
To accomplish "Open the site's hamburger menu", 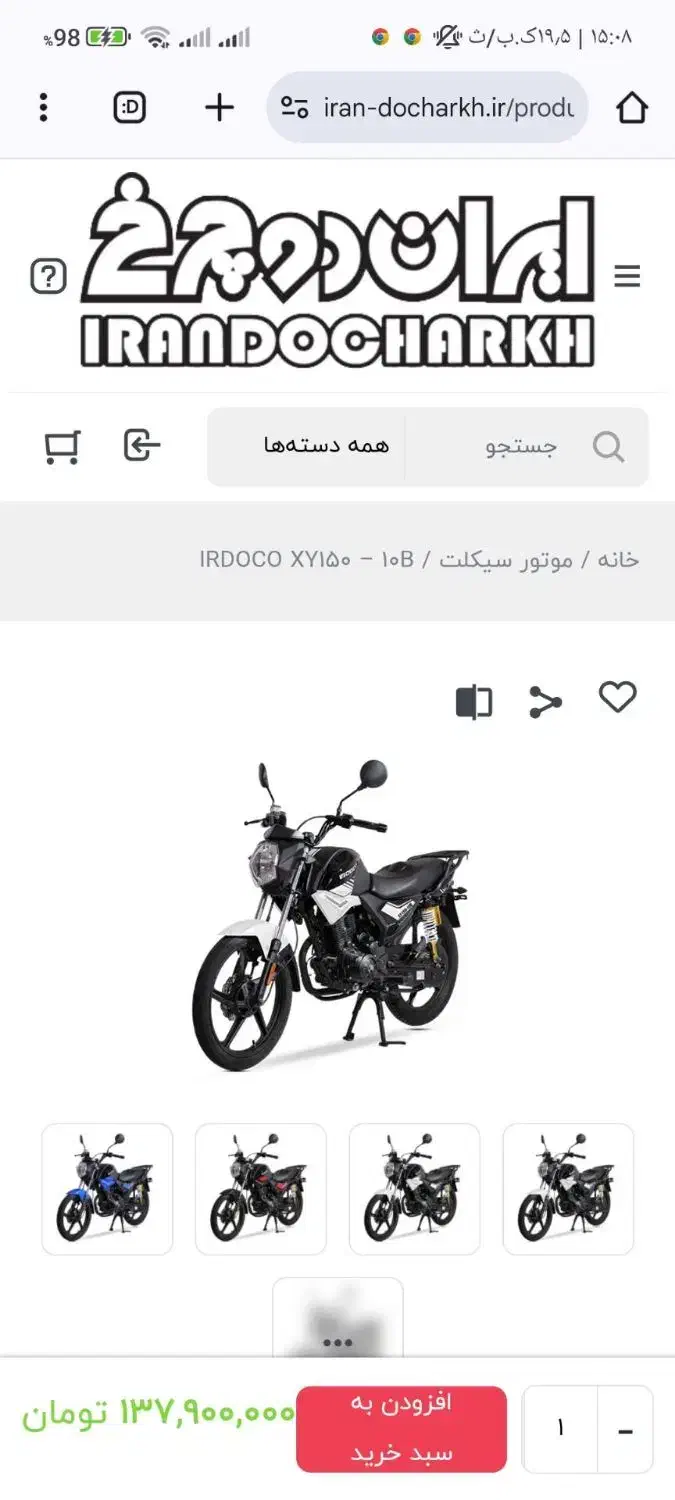I will (x=627, y=276).
